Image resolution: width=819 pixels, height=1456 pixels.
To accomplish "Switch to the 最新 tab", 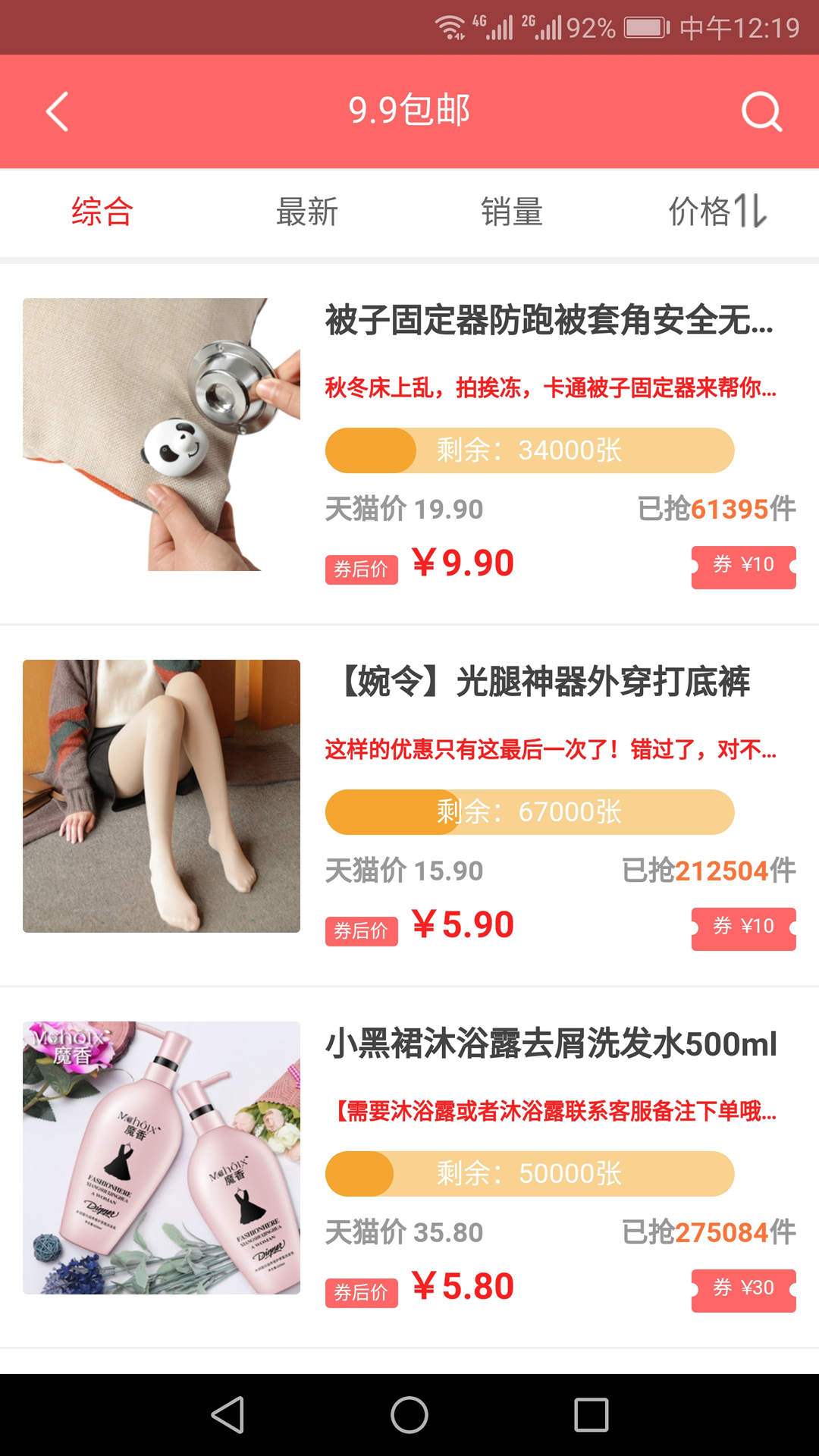I will 307,212.
